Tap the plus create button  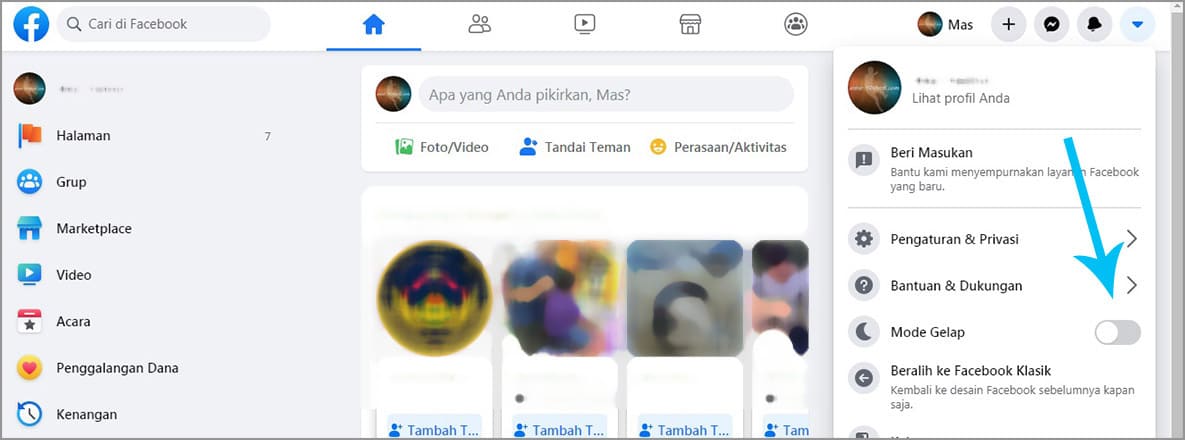tap(1008, 25)
